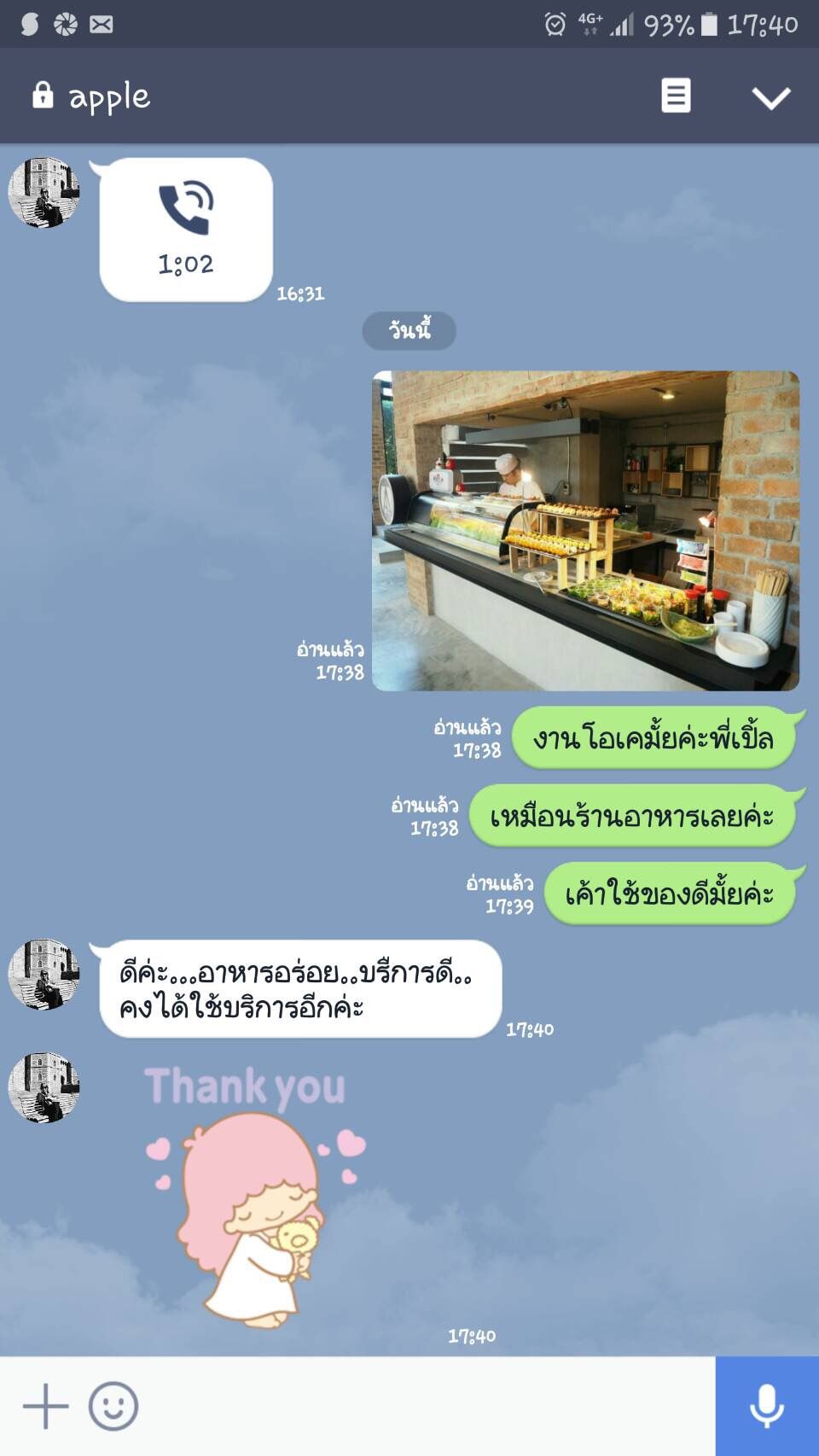Open the emoji sticker picker
The image size is (819, 1456).
click(113, 1406)
